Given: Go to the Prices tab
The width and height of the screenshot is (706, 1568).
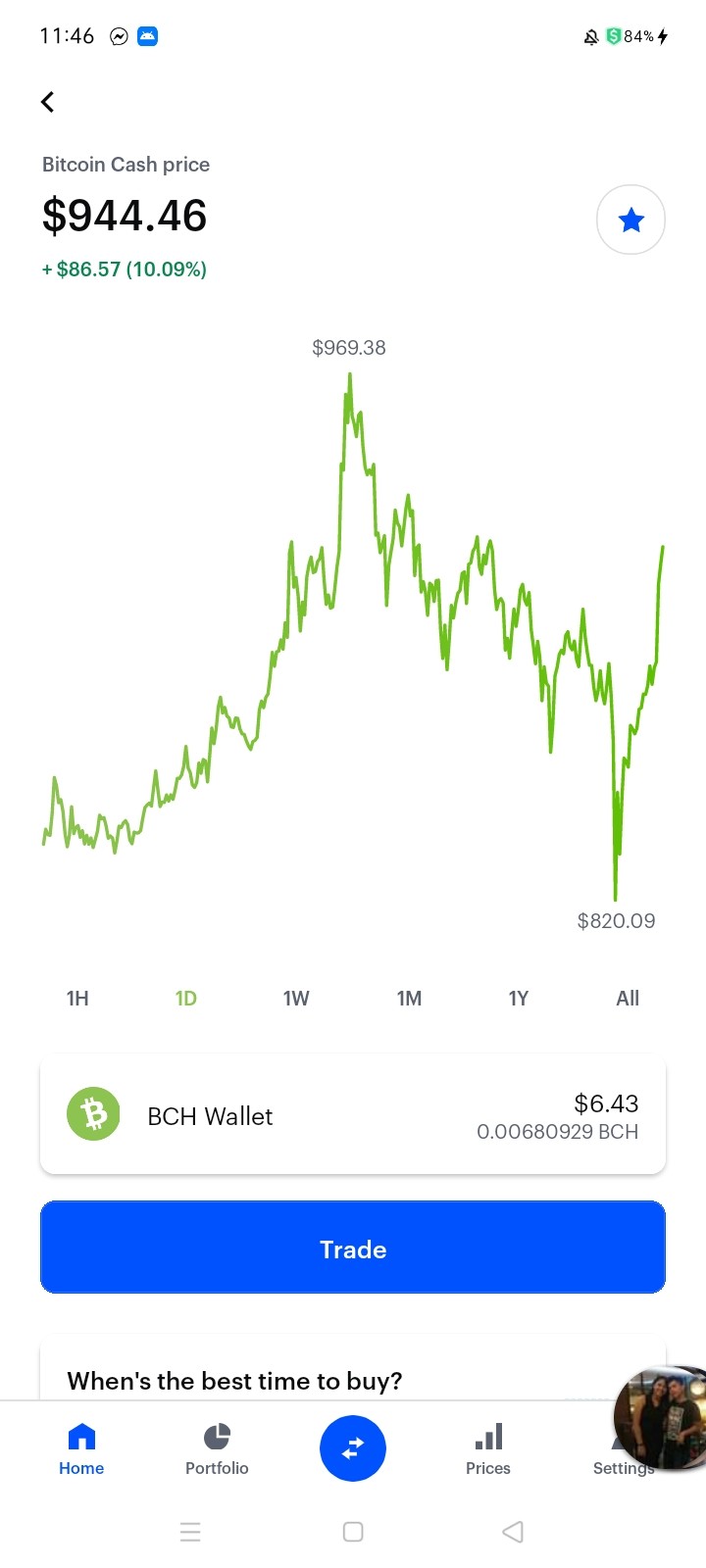Looking at the screenshot, I should pos(488,1449).
